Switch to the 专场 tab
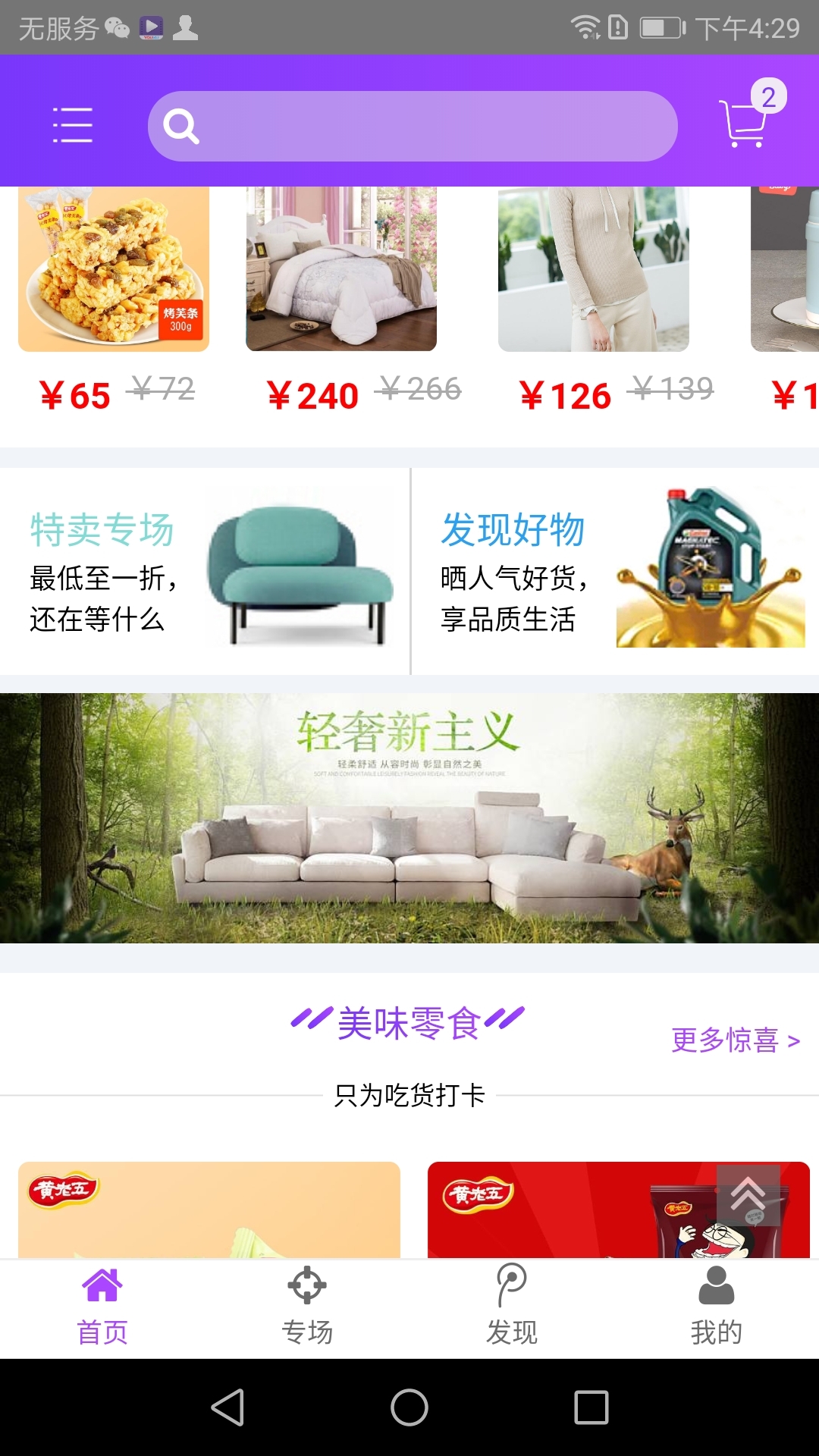 click(307, 1307)
